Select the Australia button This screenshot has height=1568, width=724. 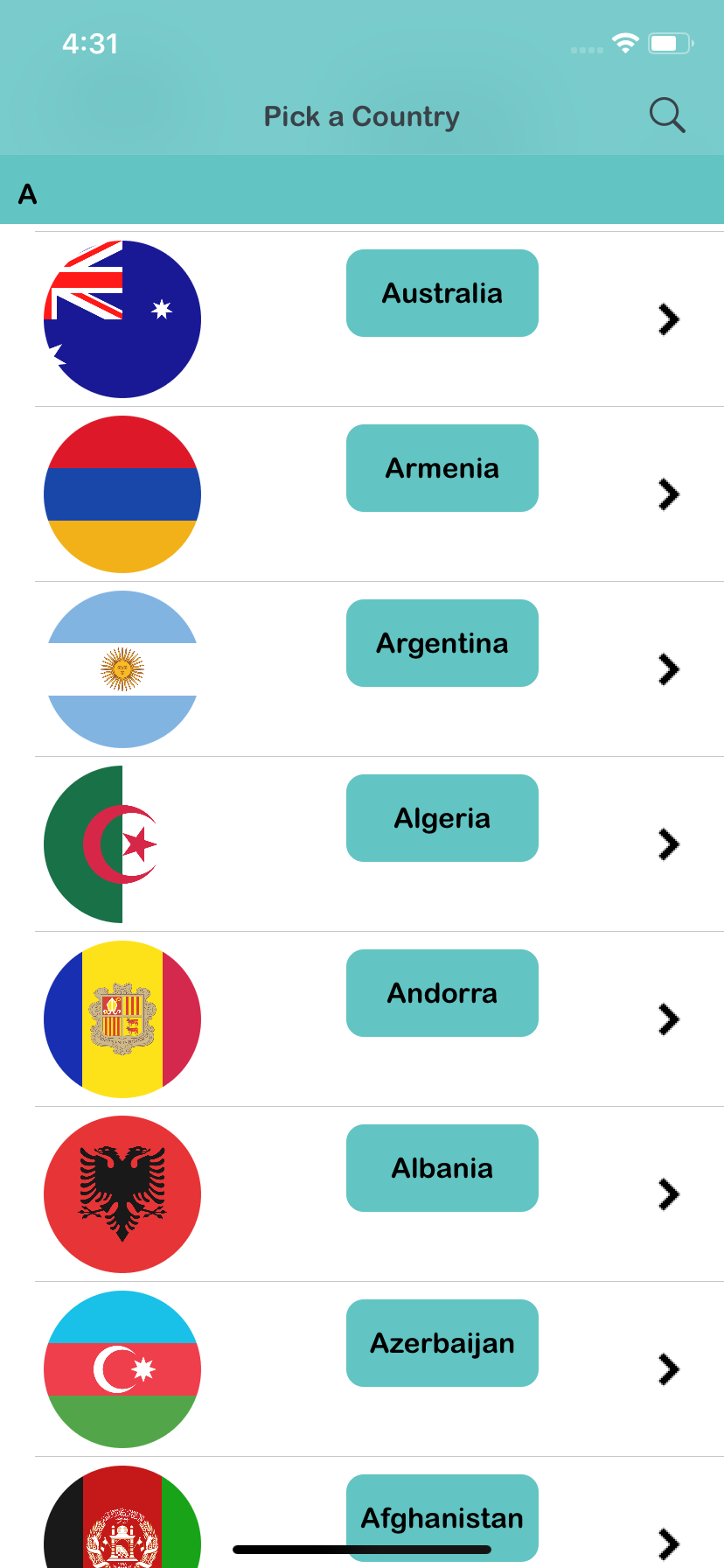pyautogui.click(x=442, y=293)
